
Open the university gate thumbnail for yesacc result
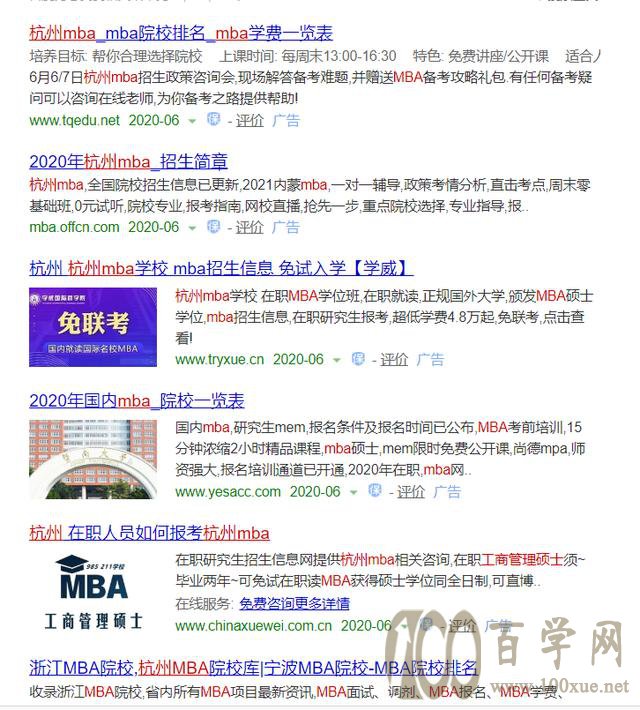[92, 459]
